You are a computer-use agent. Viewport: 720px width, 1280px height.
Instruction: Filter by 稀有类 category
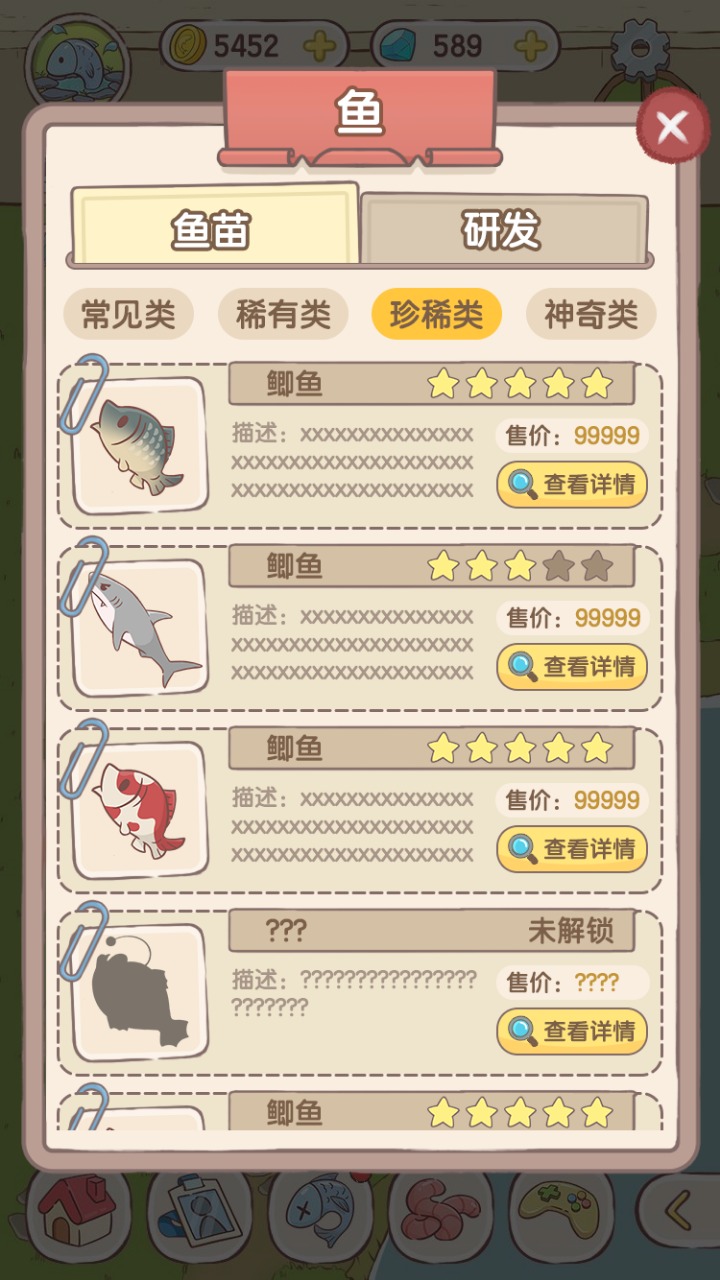tap(283, 315)
